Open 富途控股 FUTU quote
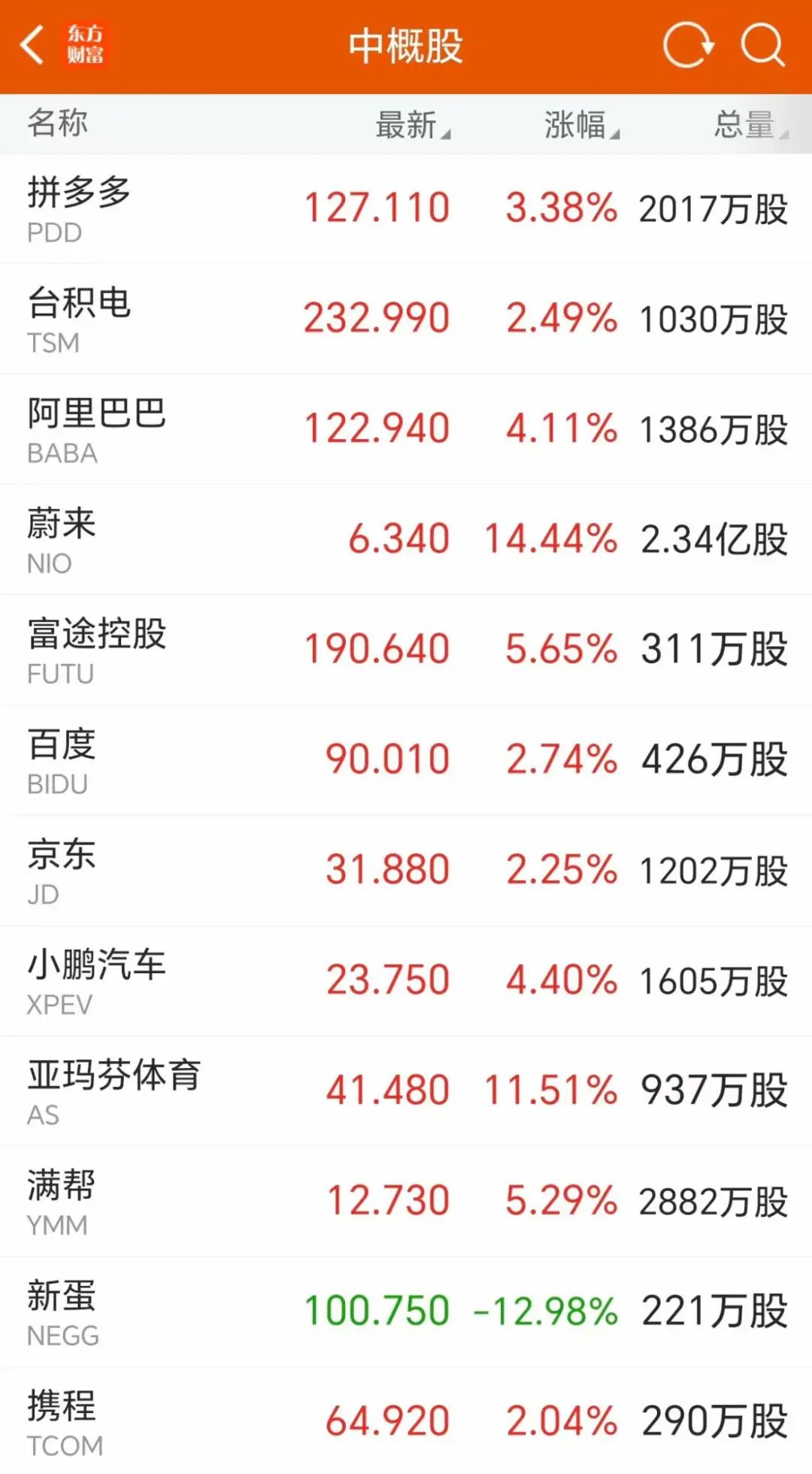This screenshot has height=1474, width=812. tap(406, 650)
